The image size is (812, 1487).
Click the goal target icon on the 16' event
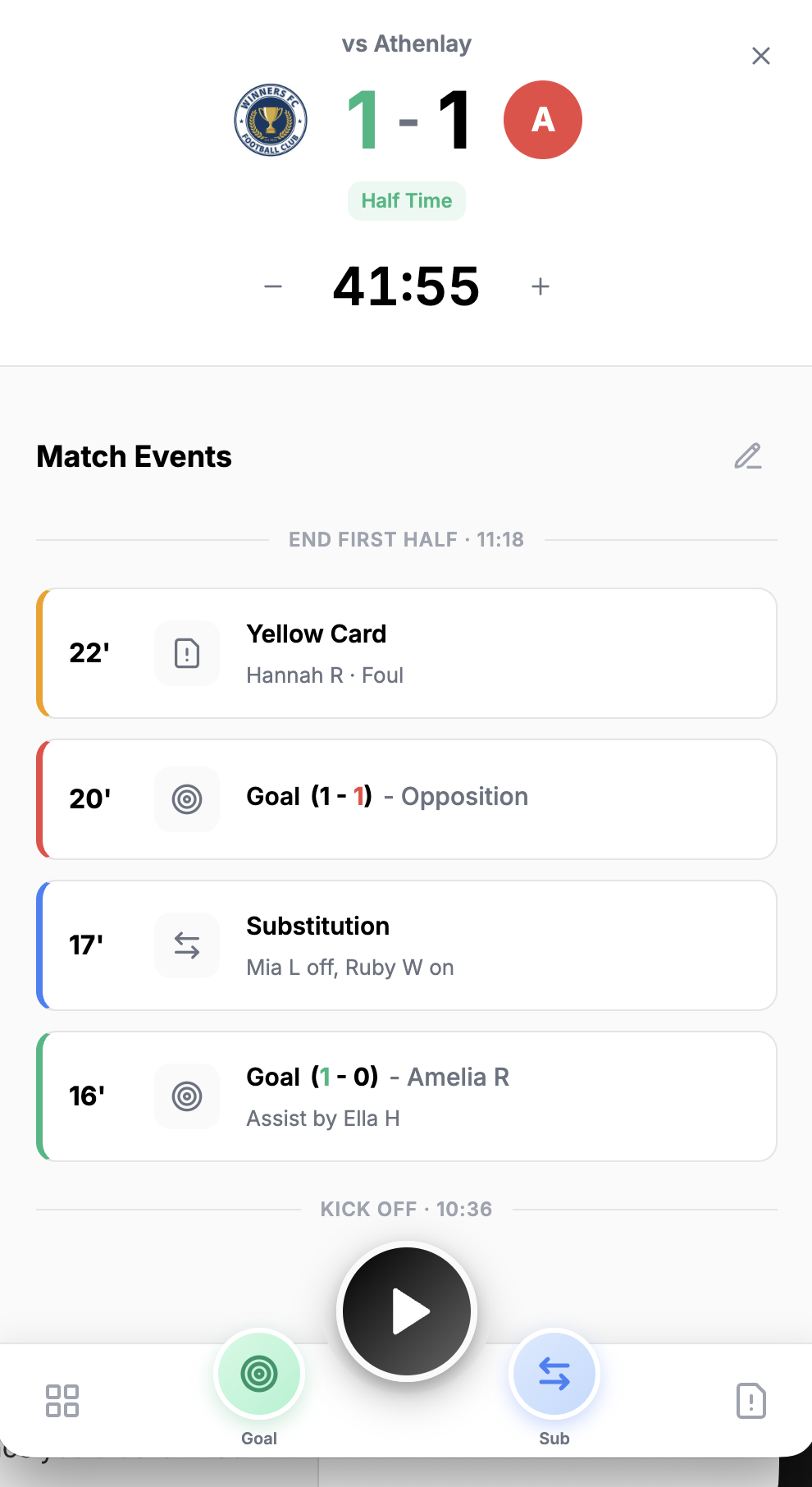click(186, 1096)
